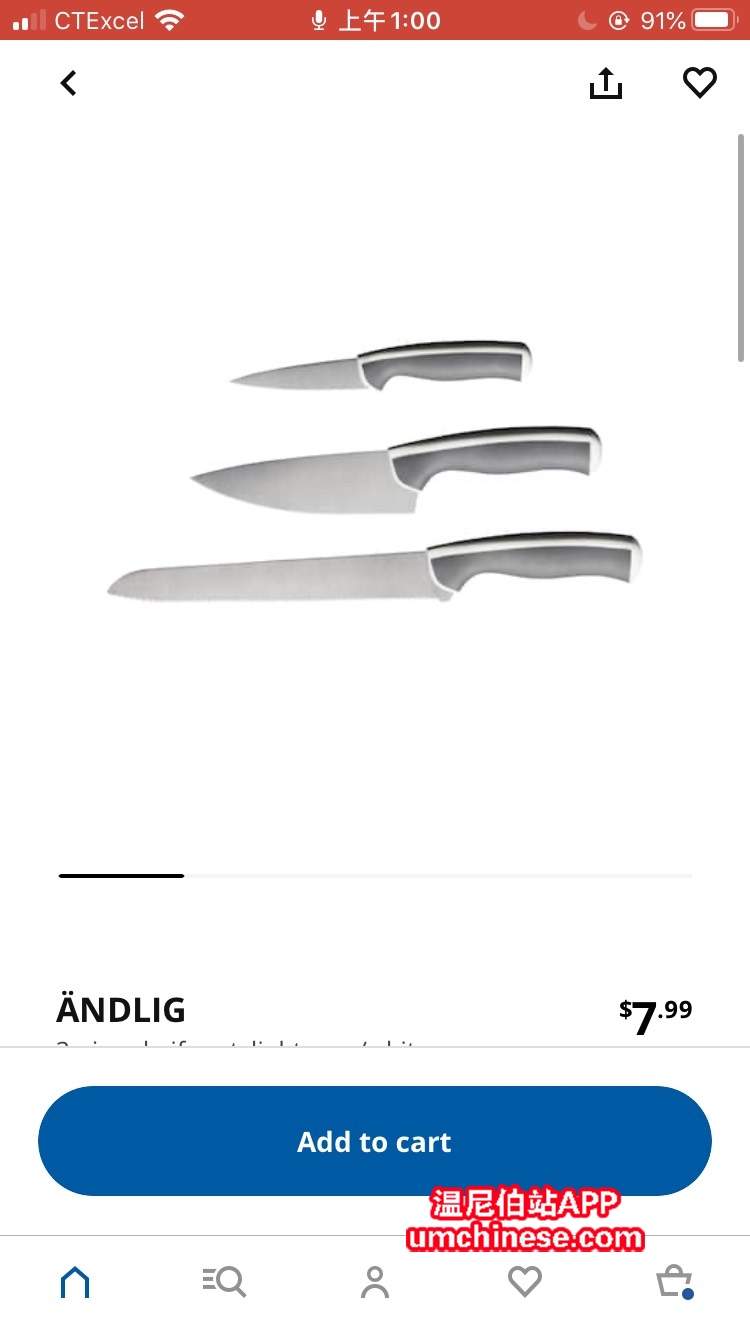This screenshot has height=1334, width=750.
Task: Go back to the previous page
Action: [x=68, y=83]
